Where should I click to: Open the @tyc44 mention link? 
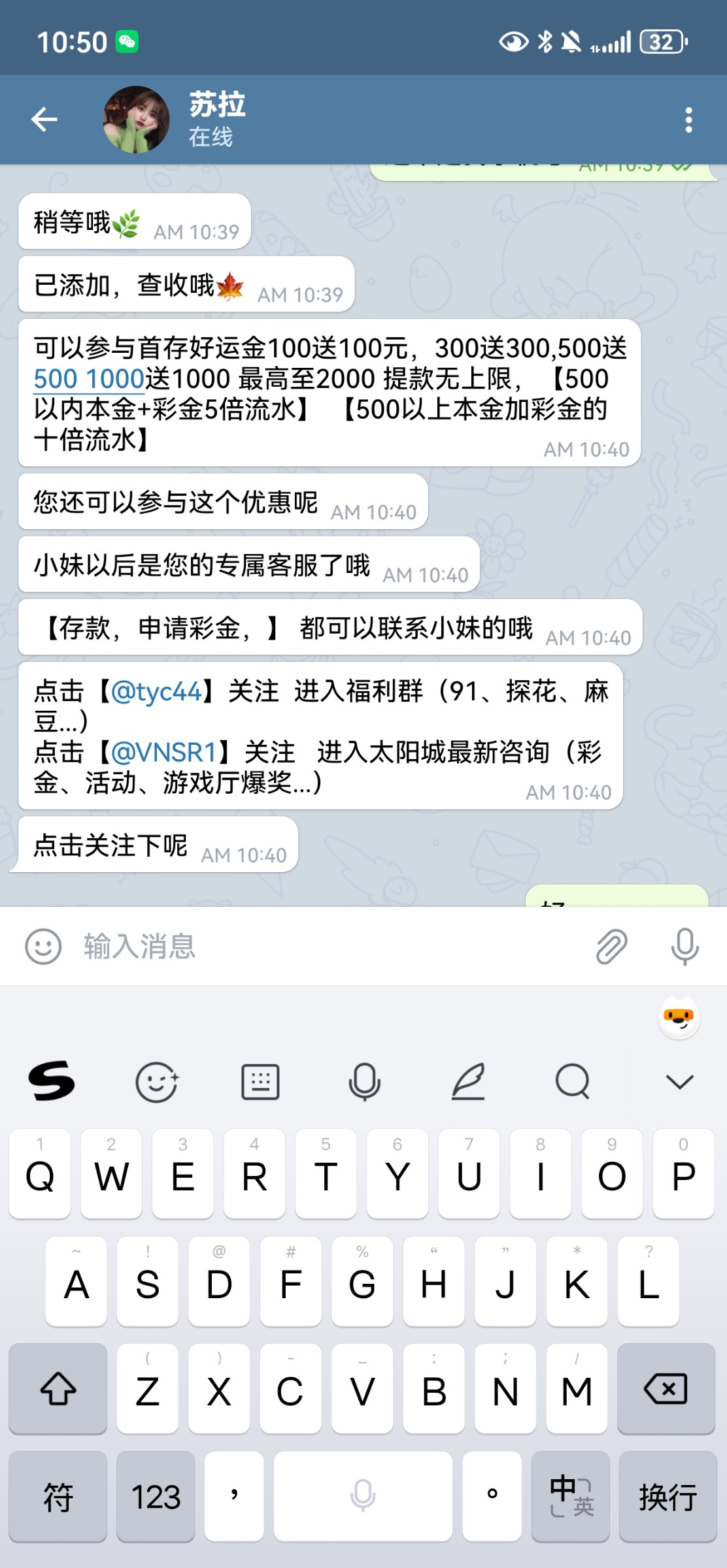[157, 691]
